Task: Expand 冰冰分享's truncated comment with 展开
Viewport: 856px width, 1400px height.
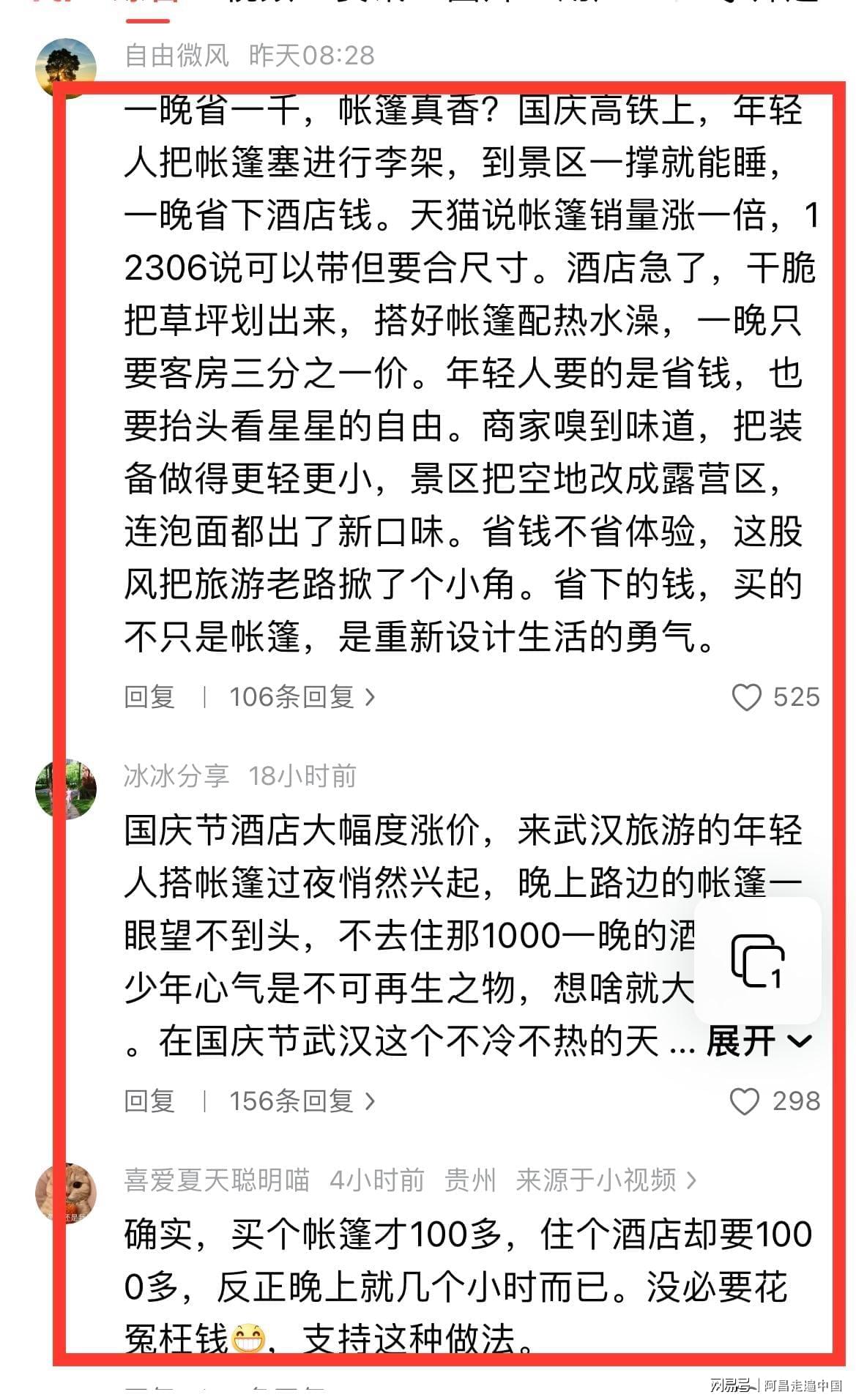Action: click(759, 1041)
